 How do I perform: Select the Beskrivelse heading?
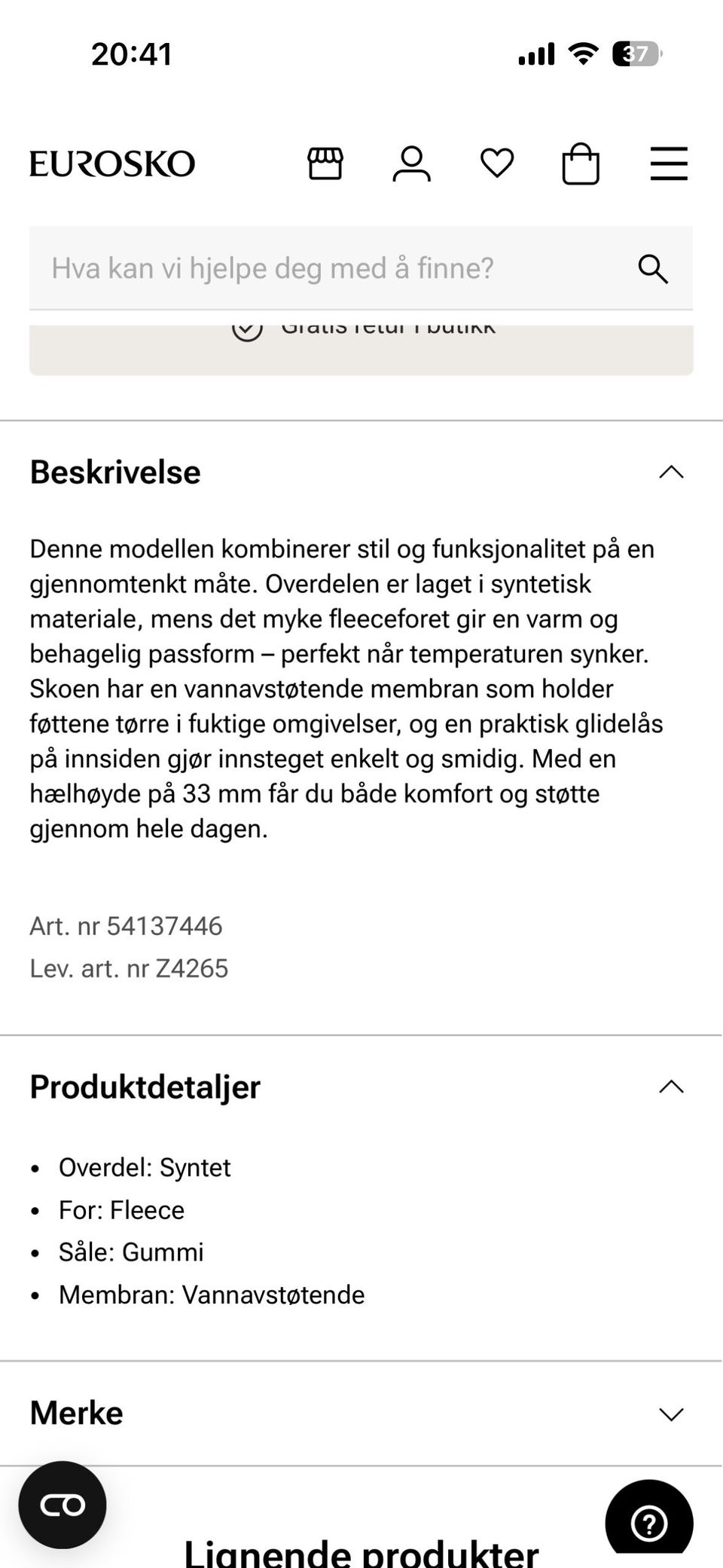(114, 472)
